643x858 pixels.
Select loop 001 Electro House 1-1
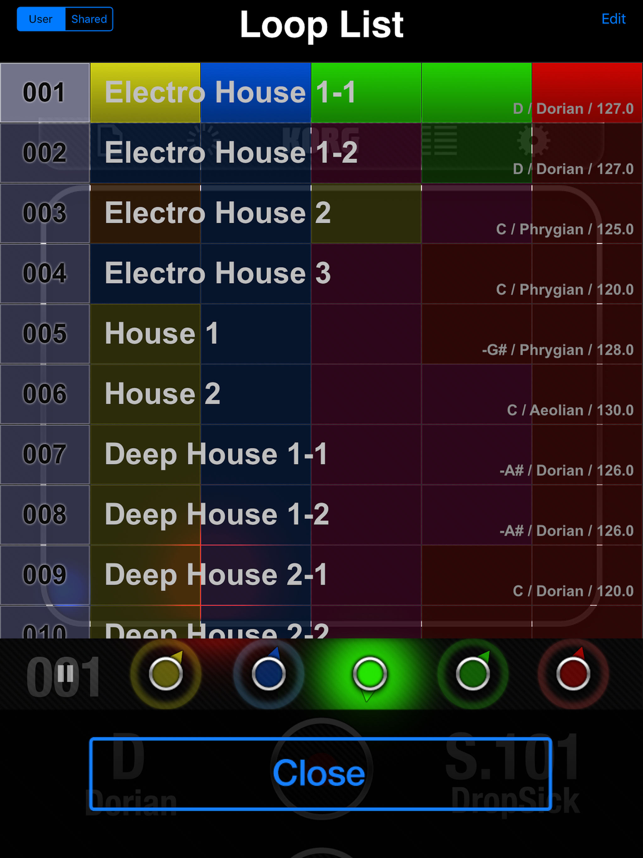[321, 92]
